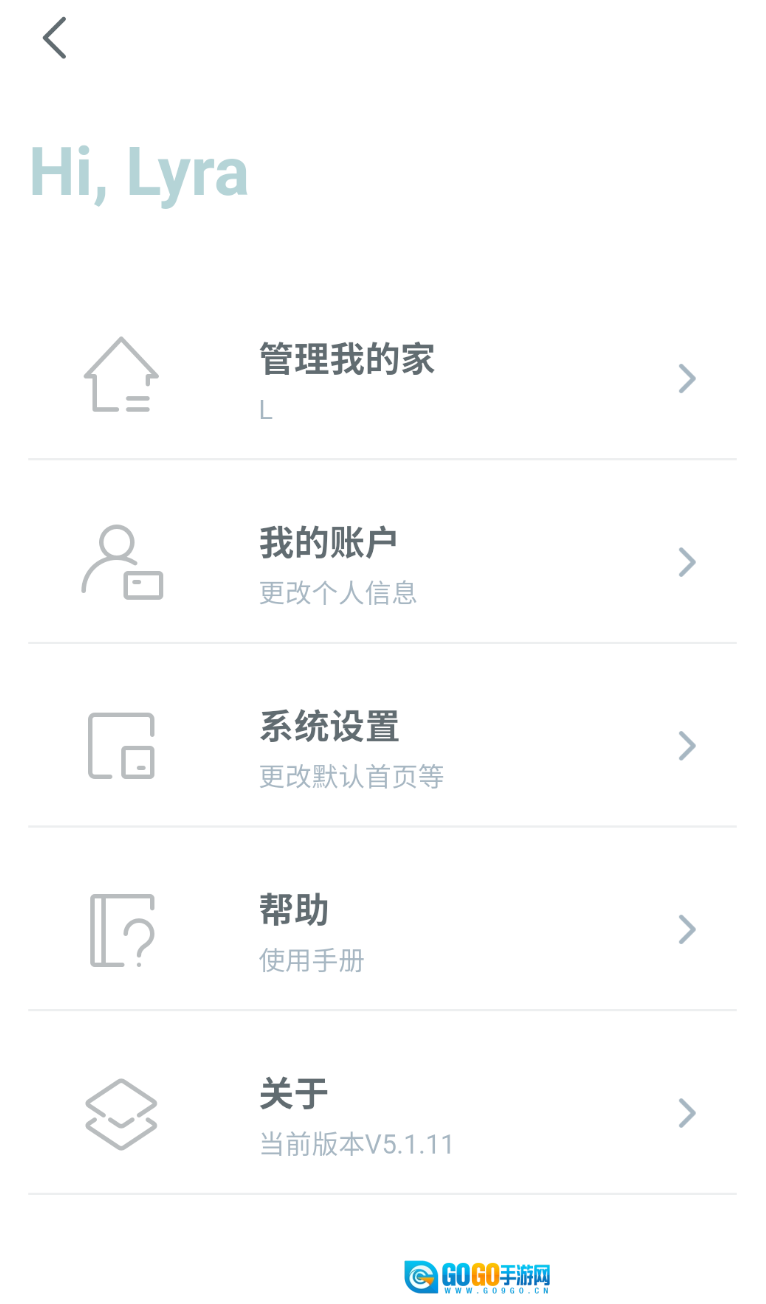Tap the 使用手册 subtitle under 帮助
766x1304 pixels.
[x=311, y=961]
